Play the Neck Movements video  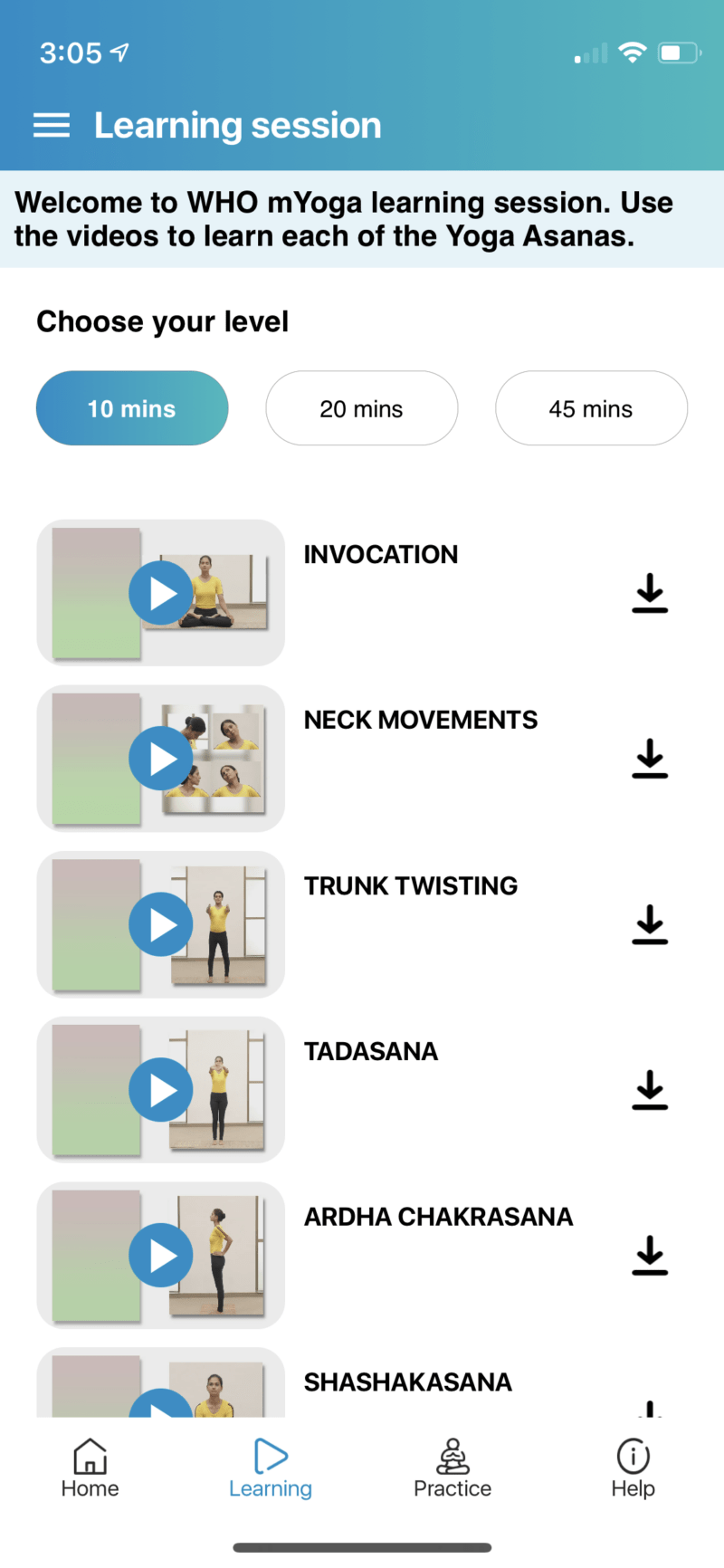pyautogui.click(x=161, y=759)
